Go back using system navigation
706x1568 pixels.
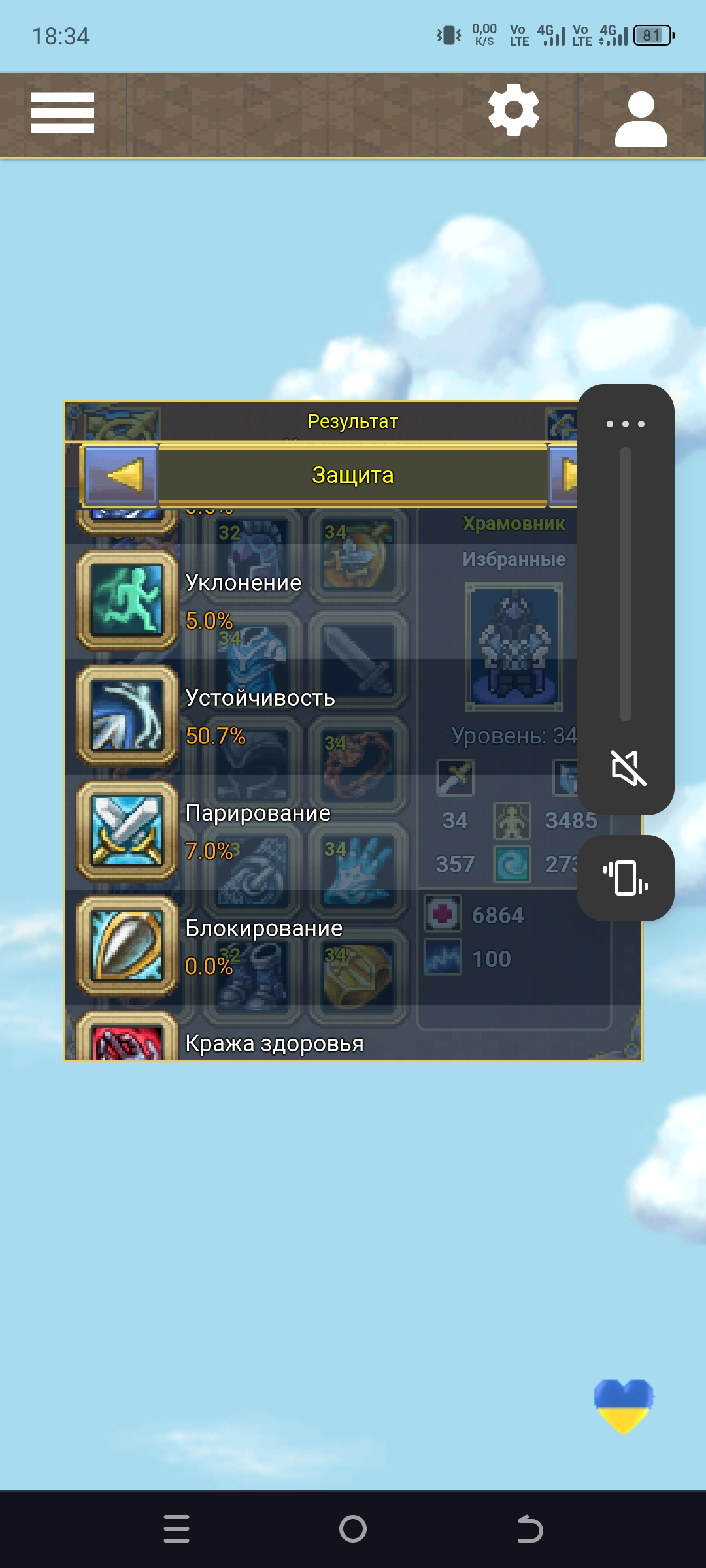[x=529, y=1529]
